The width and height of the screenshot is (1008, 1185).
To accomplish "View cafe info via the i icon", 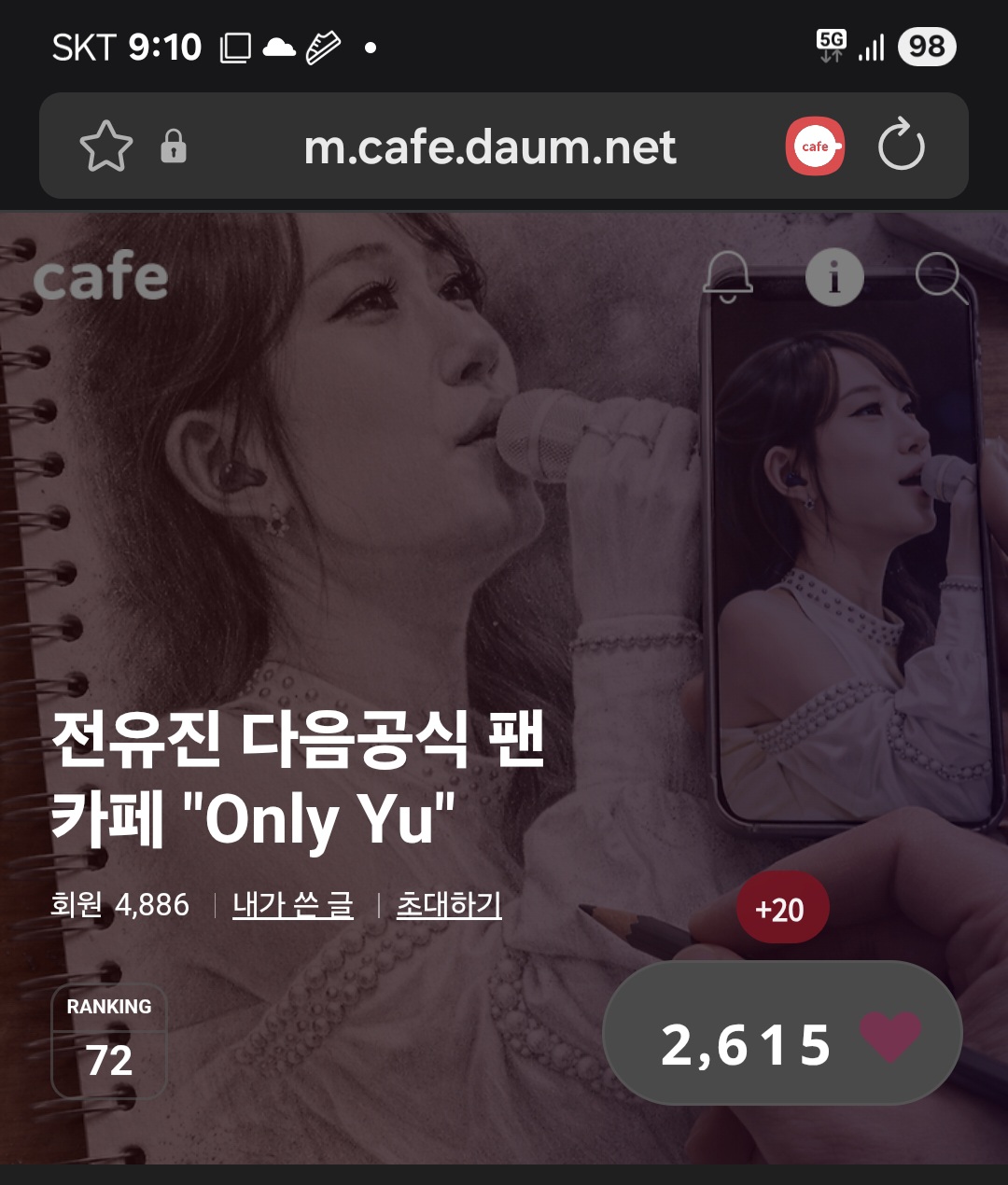I will point(833,277).
